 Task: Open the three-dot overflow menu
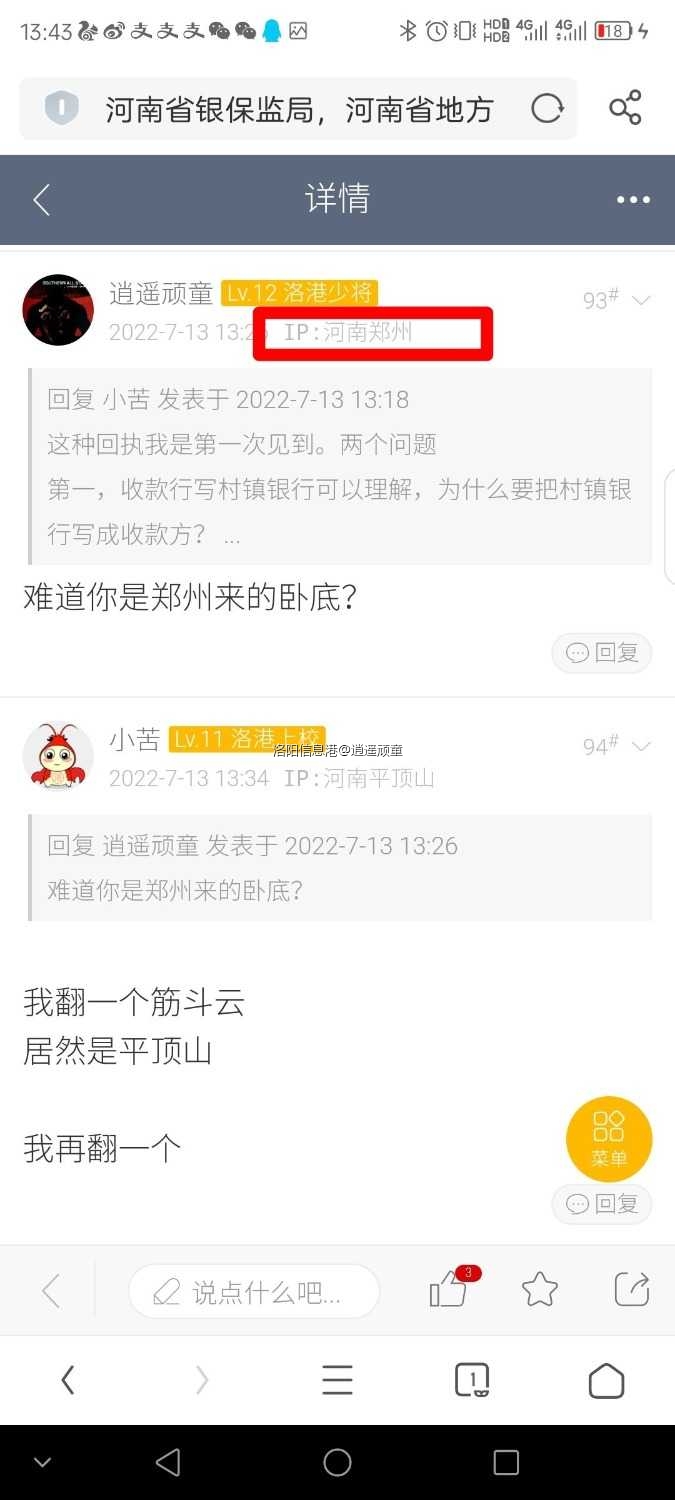pos(633,200)
